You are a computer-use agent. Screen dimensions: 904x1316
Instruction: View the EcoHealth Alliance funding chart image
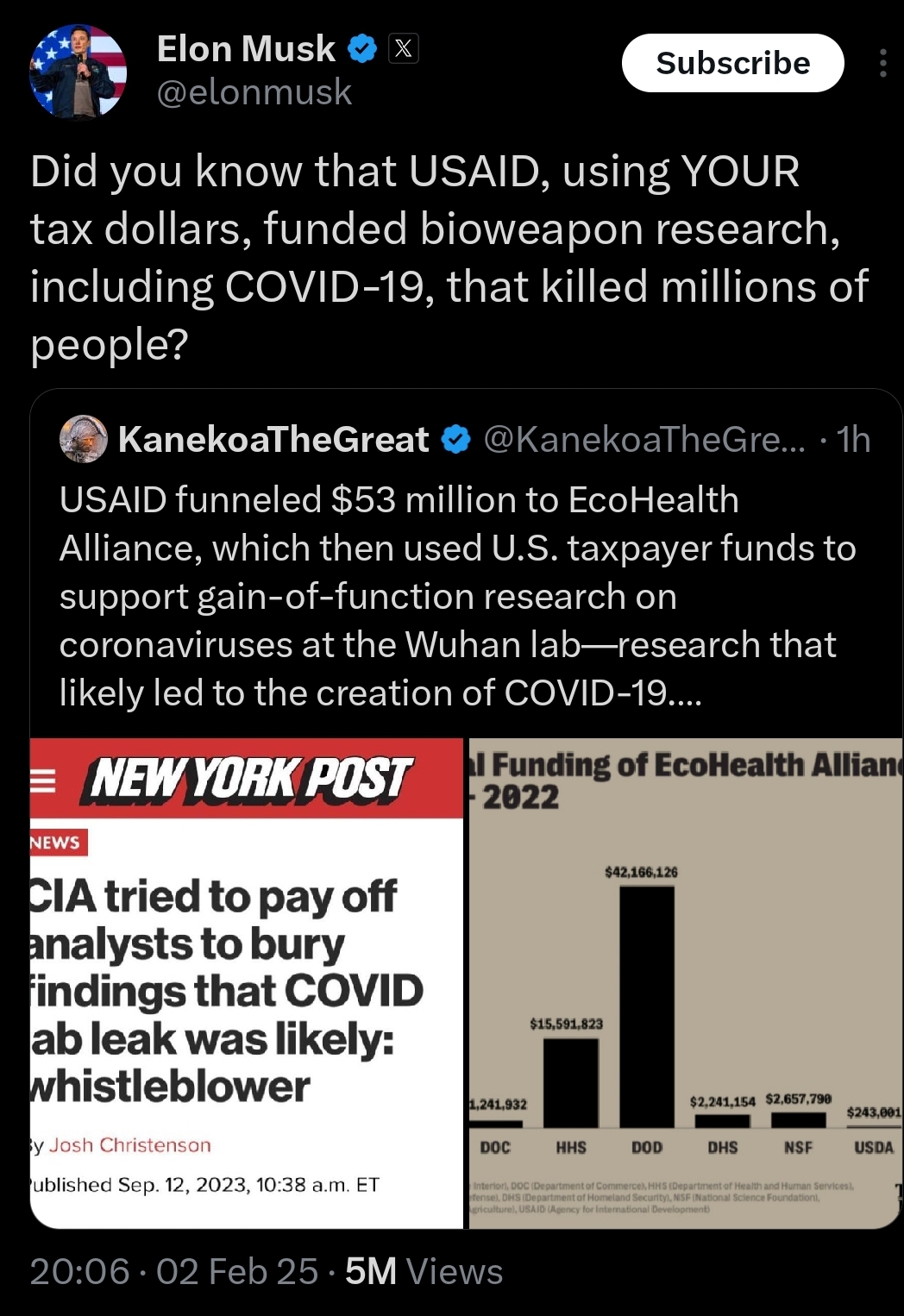click(x=685, y=983)
